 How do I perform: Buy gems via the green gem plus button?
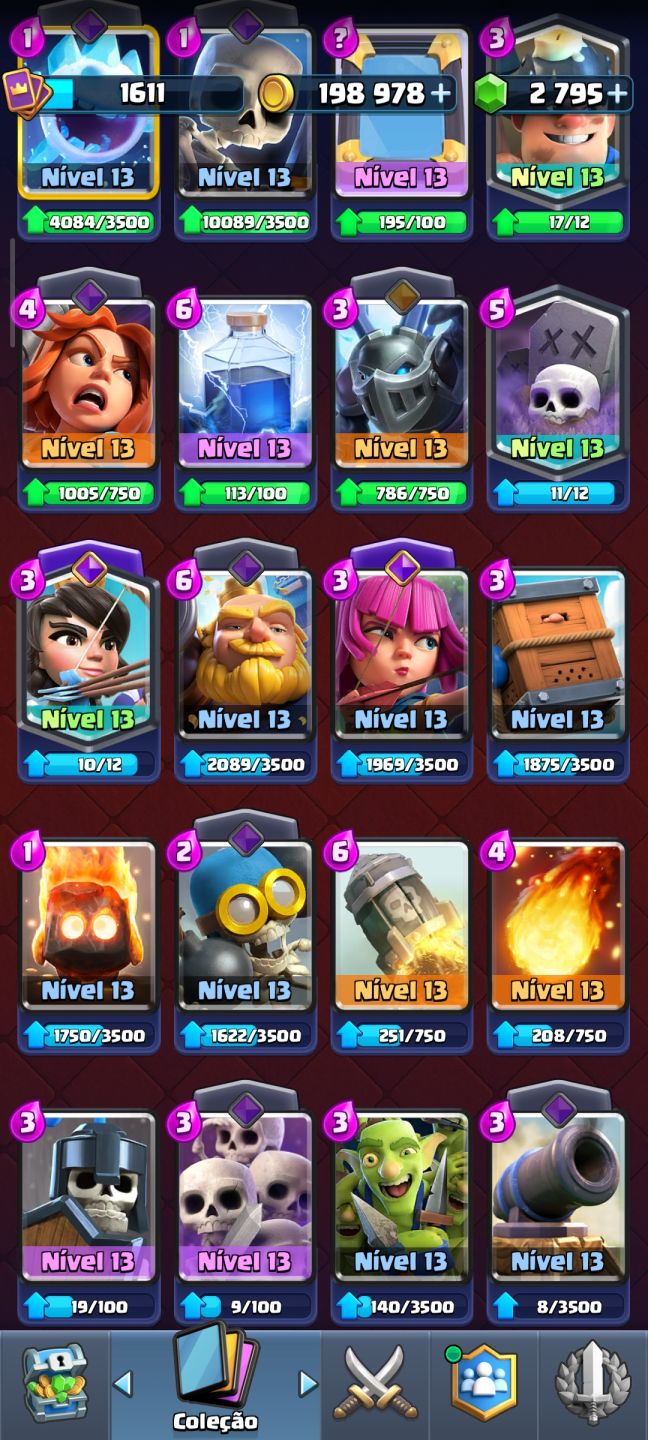point(617,94)
